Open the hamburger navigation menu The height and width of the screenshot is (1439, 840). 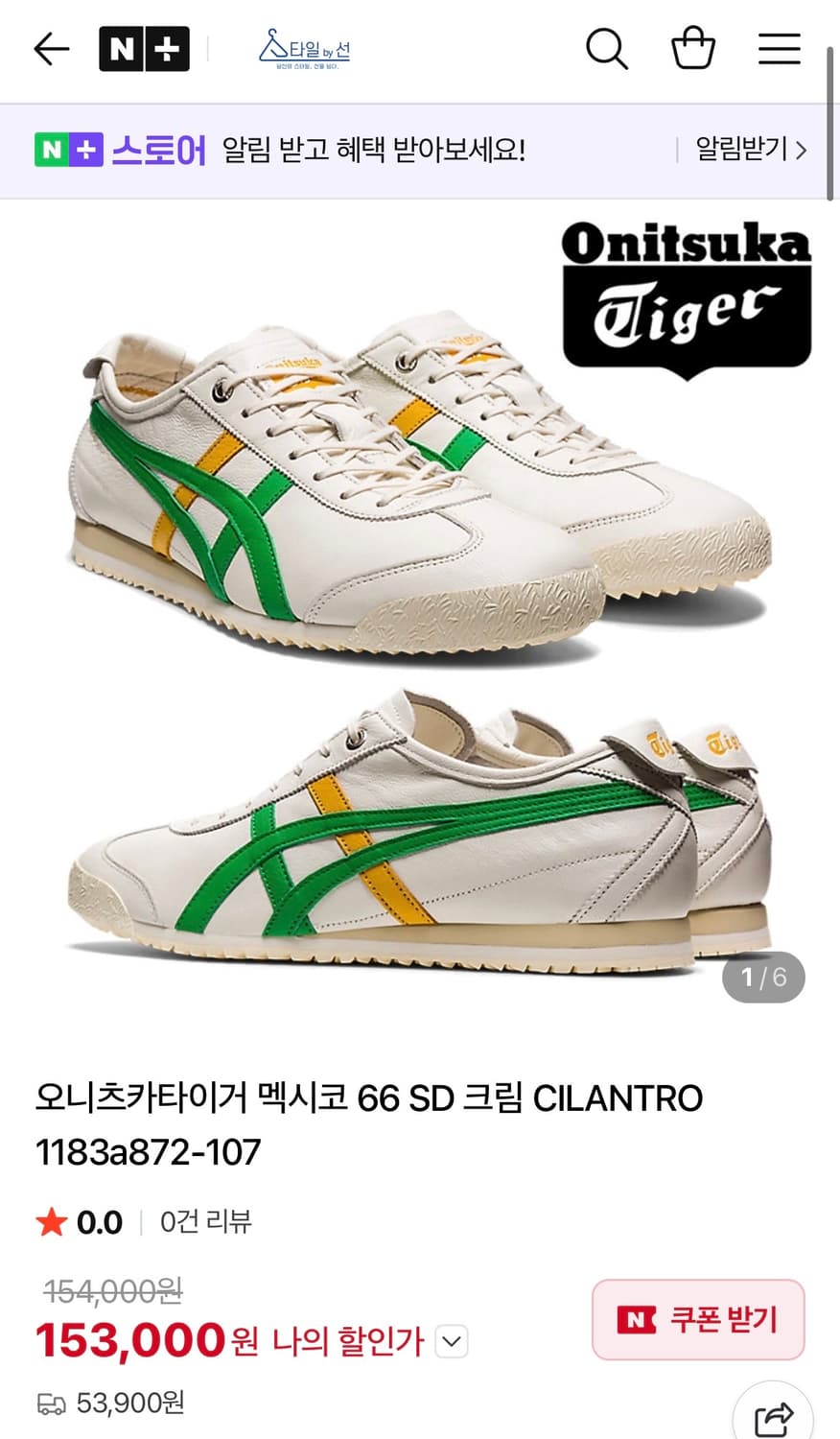click(x=779, y=49)
